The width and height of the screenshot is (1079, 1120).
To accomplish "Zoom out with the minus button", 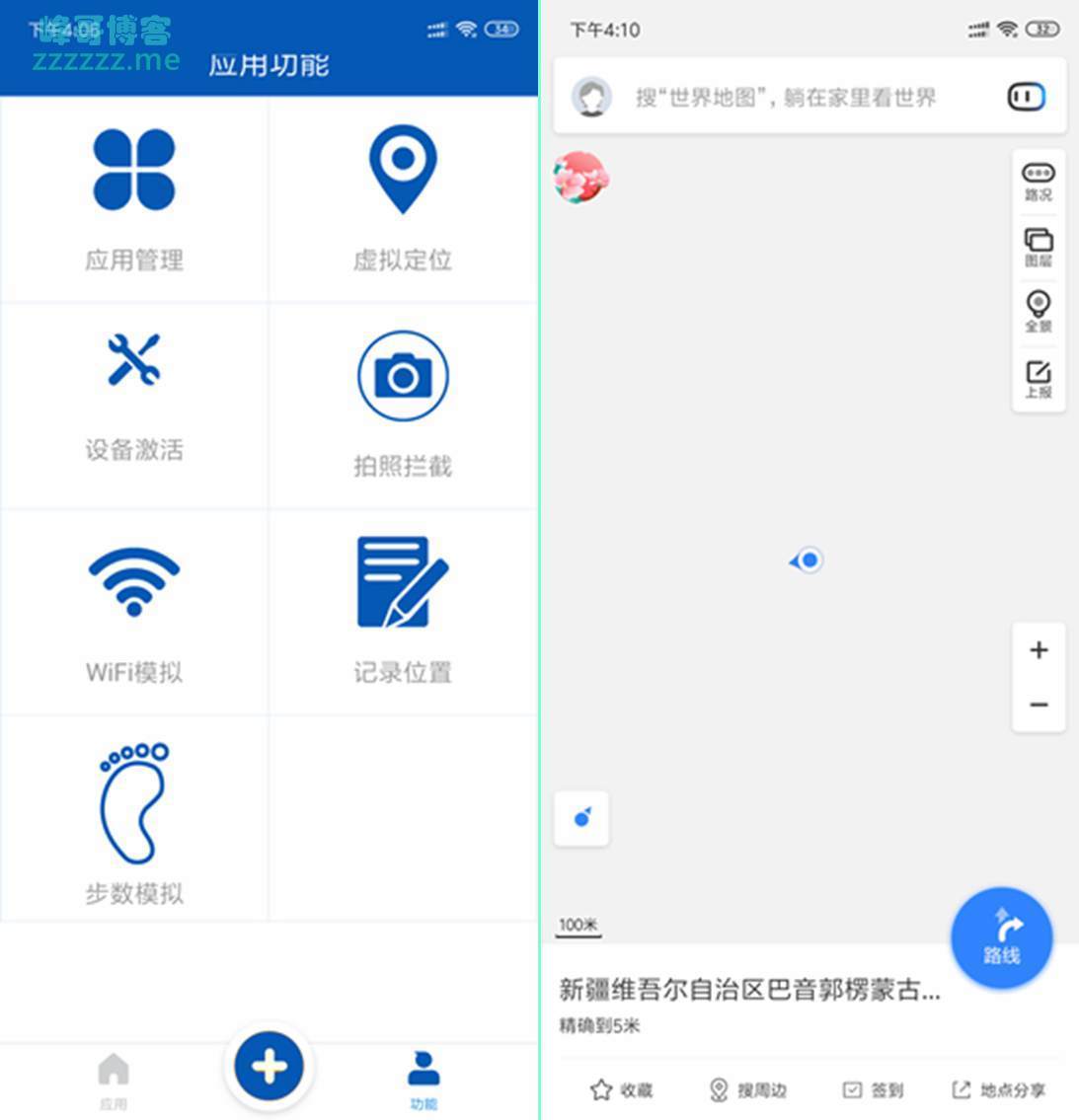I will click(1039, 705).
